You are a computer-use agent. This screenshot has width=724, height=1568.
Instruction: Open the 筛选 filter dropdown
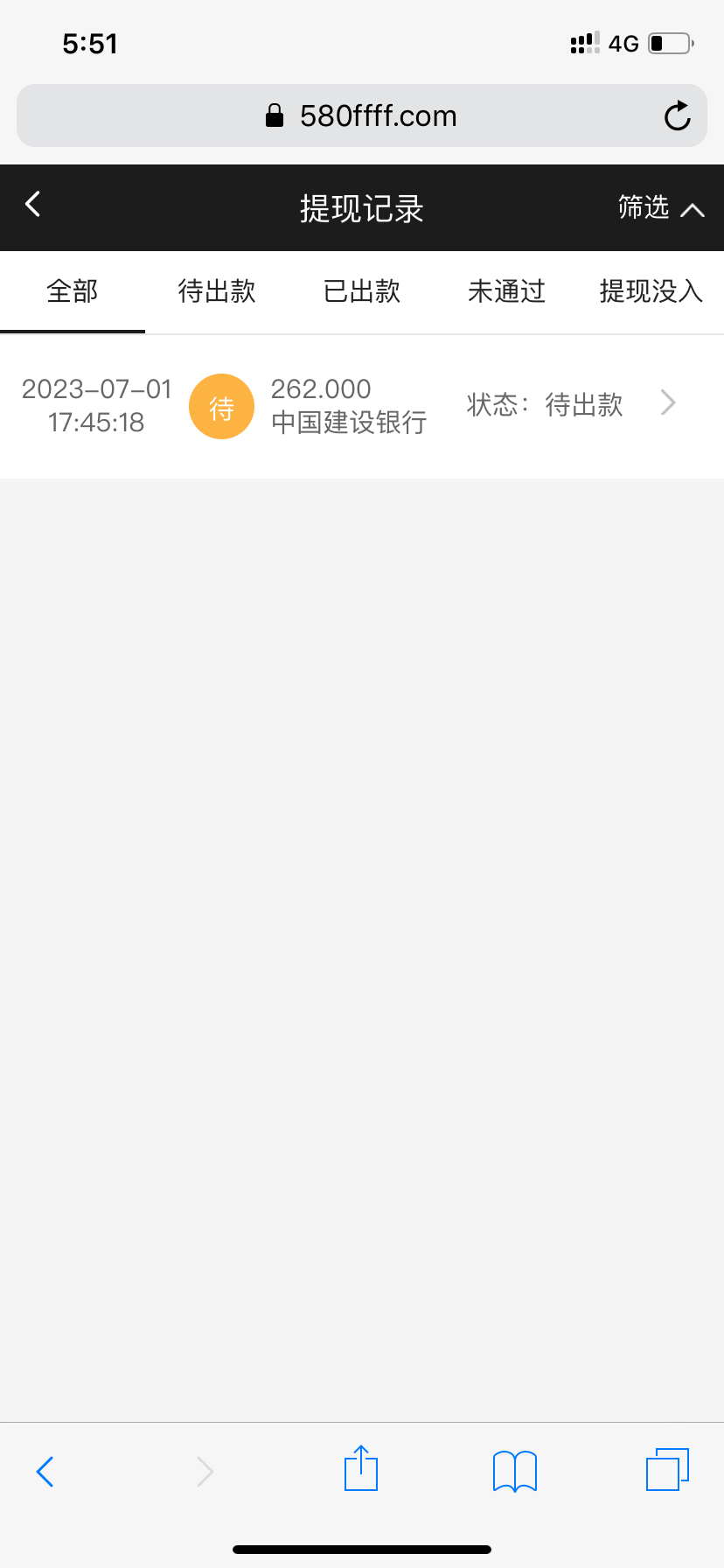pyautogui.click(x=660, y=208)
